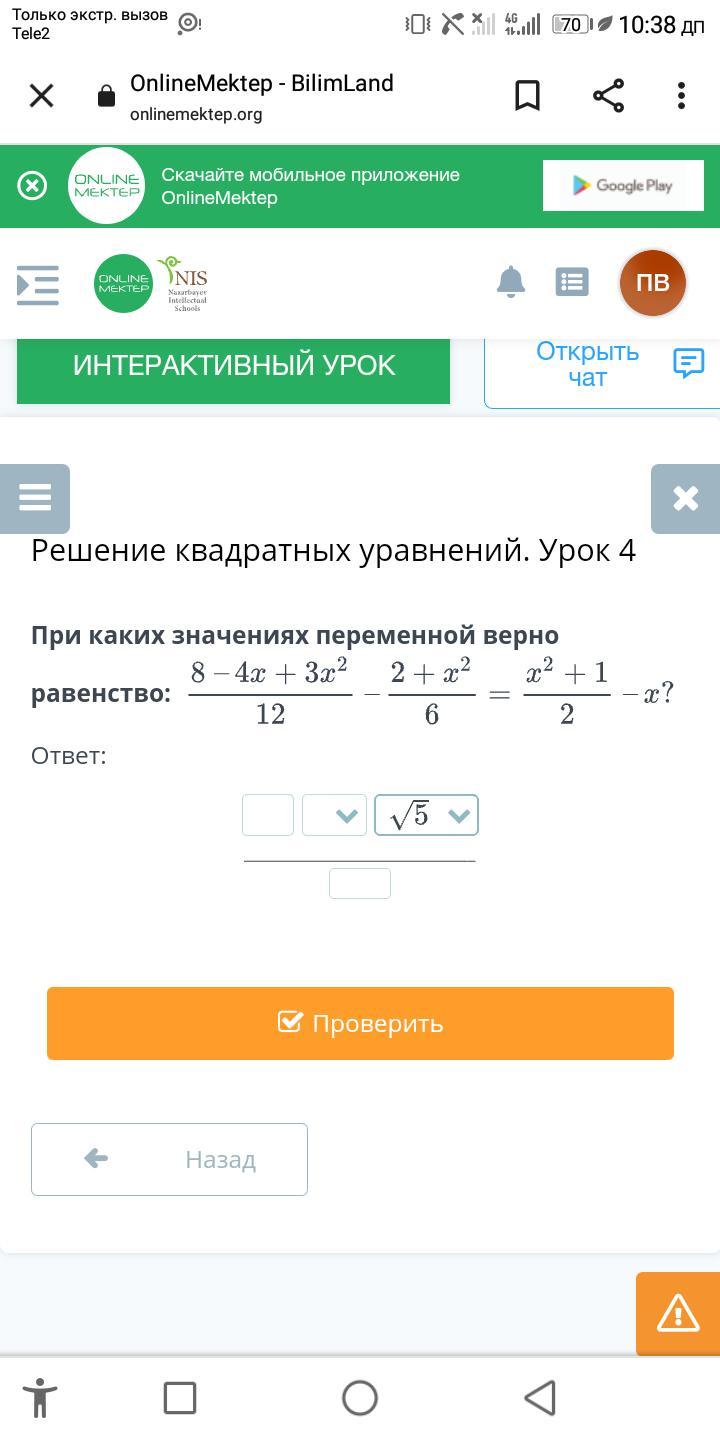Open the site navigation drawer
Viewport: 720px width, 1440px height.
pos(38,285)
